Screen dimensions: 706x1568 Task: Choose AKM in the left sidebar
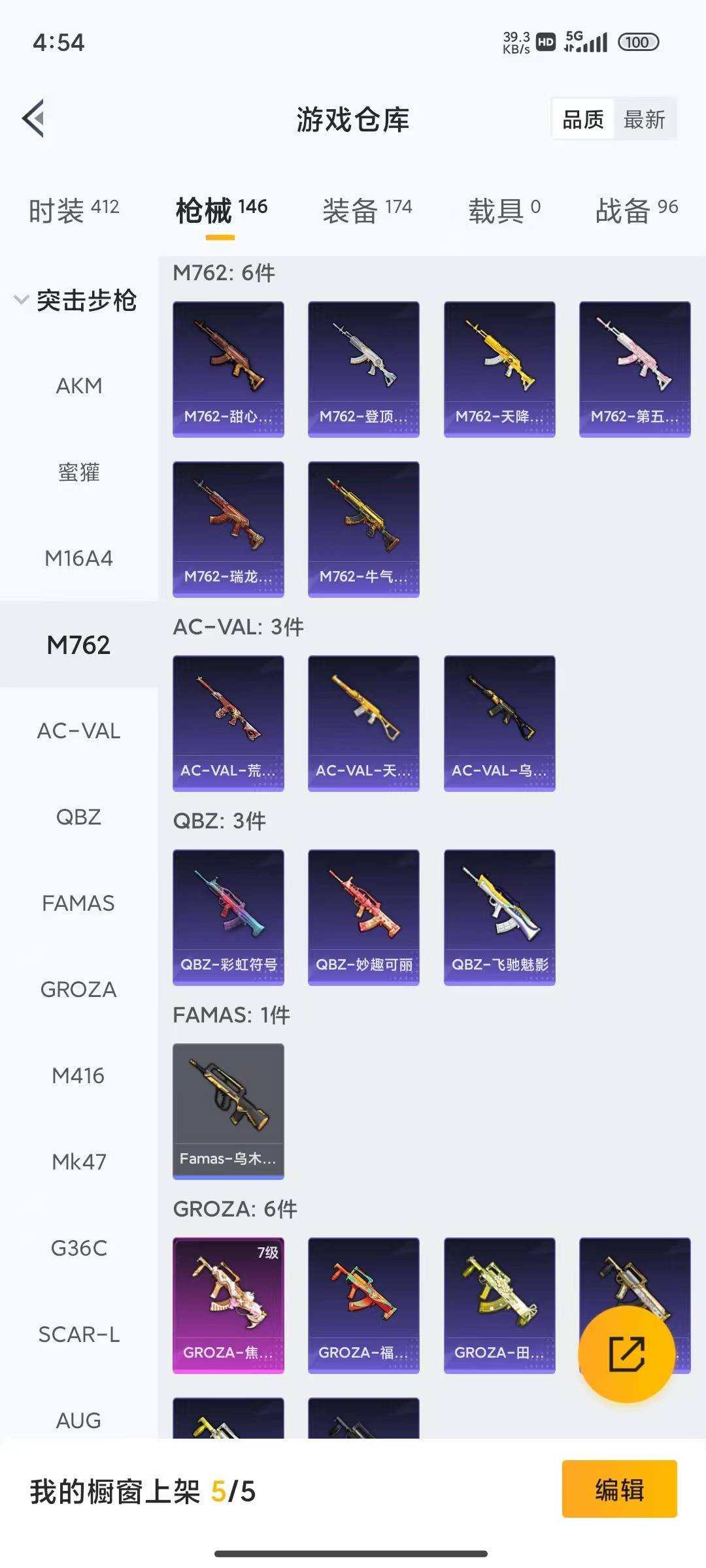pyautogui.click(x=78, y=385)
